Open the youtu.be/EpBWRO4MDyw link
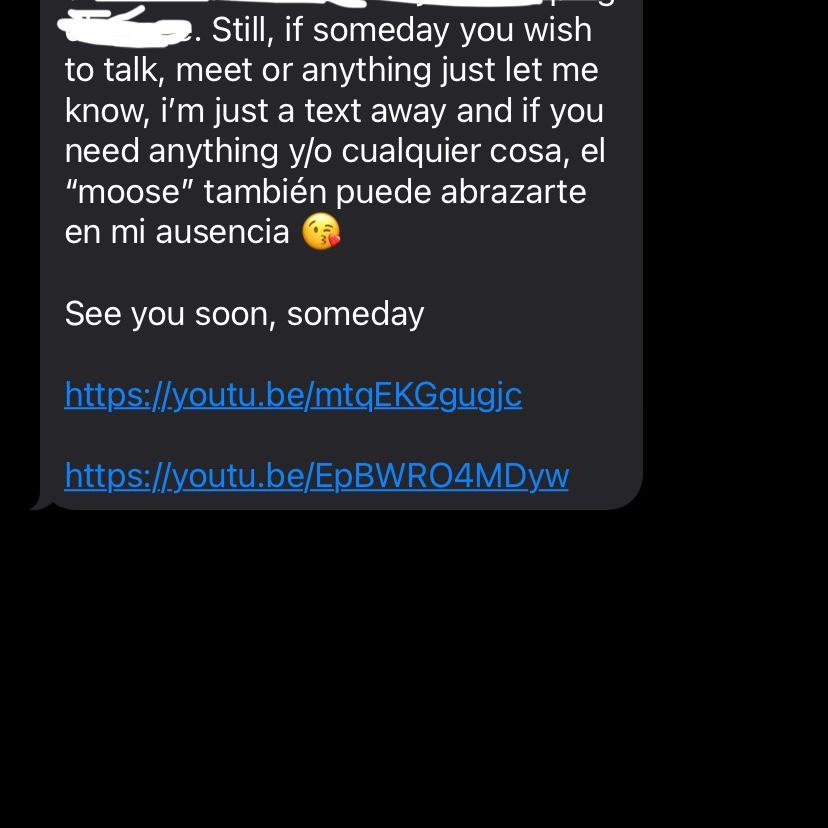 click(316, 475)
